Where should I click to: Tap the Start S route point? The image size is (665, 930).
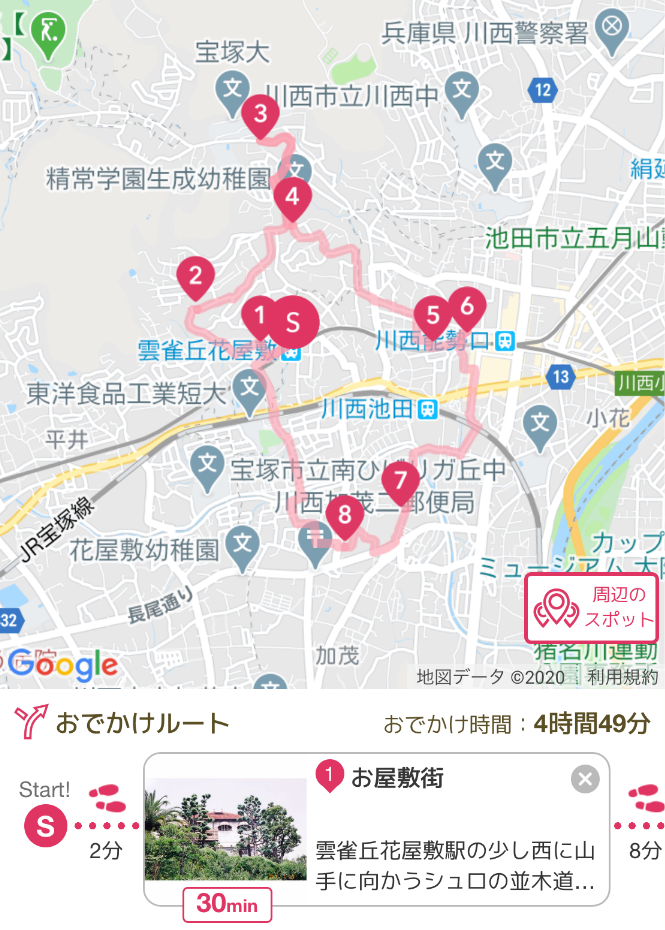(x=46, y=826)
